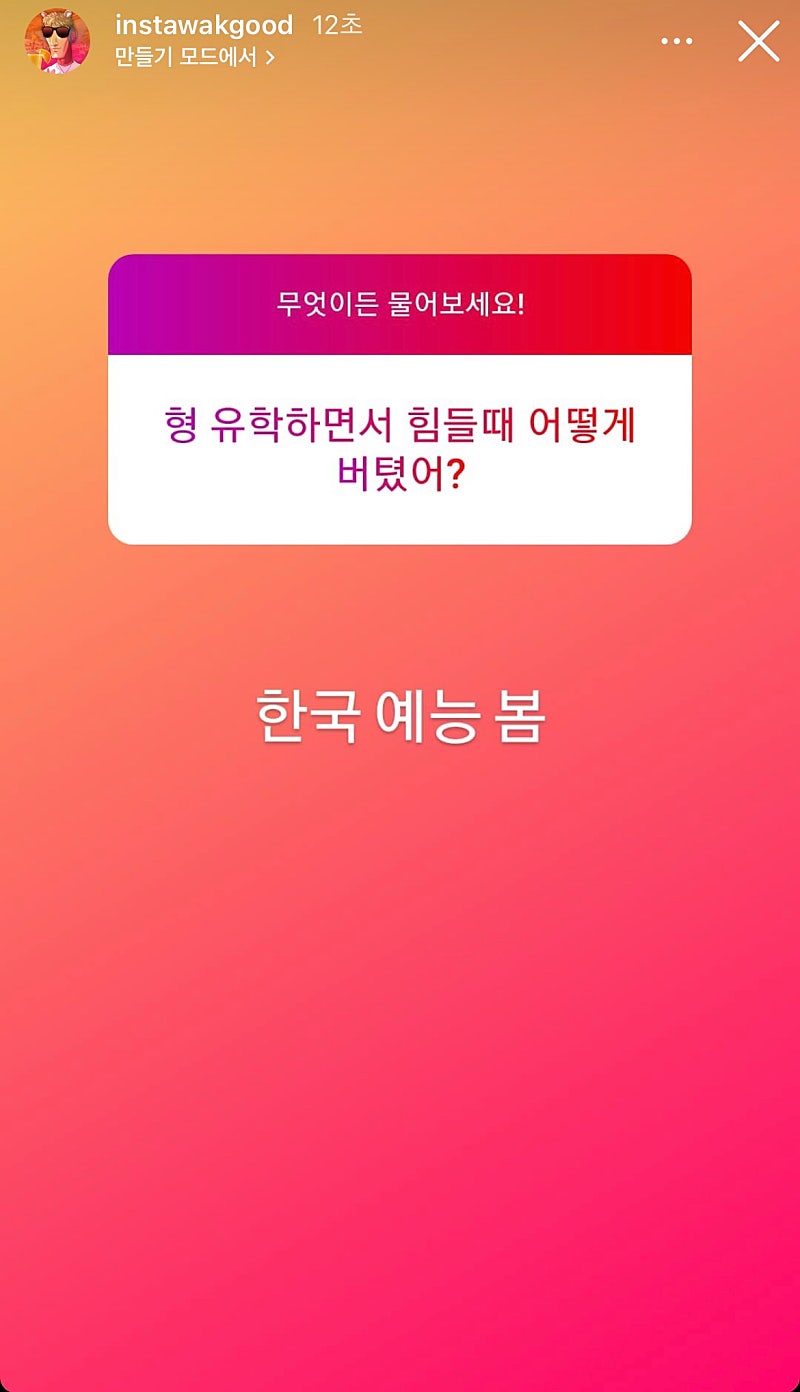Close the story viewer
Screen dimensions: 800x1392
758,42
